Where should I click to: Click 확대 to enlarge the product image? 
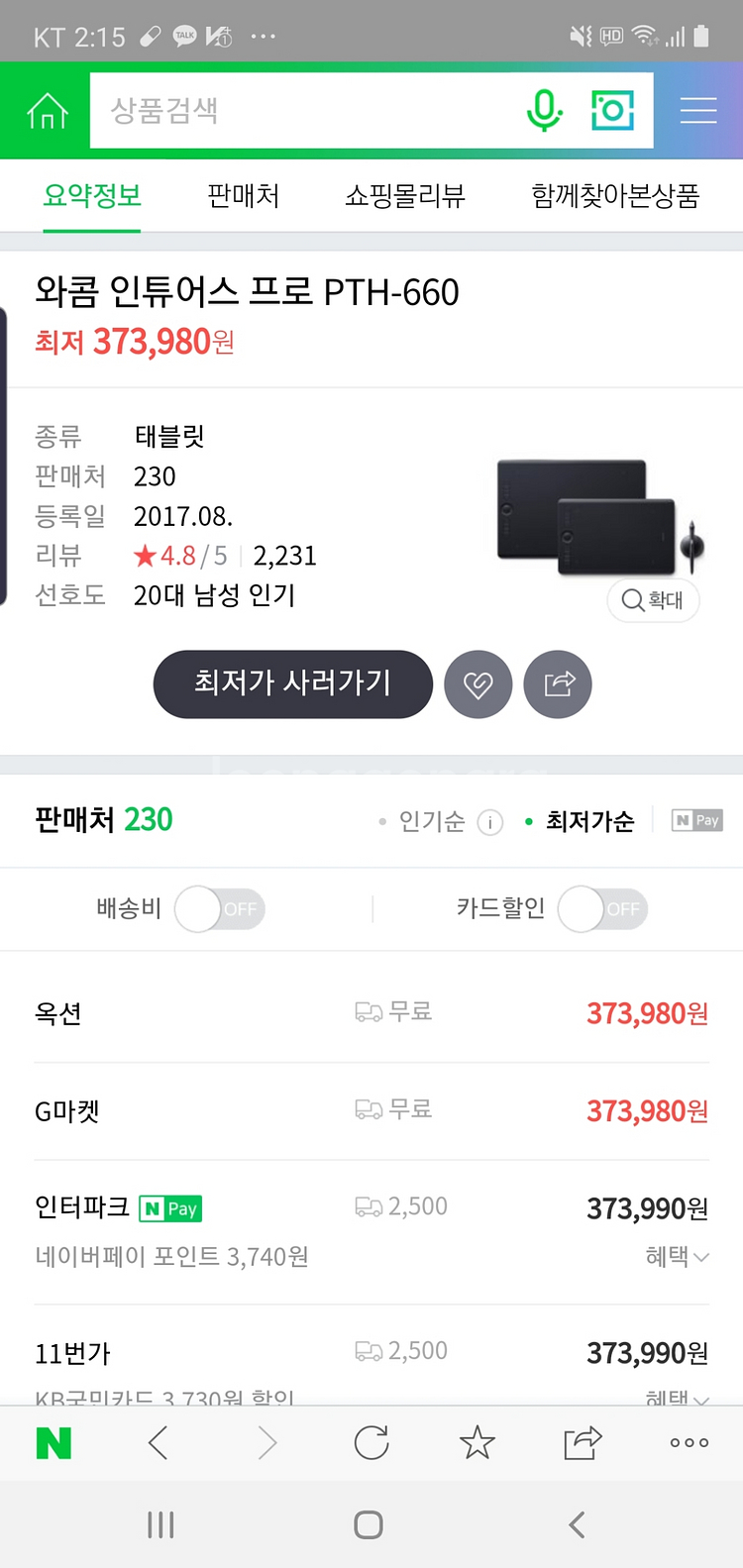(653, 600)
